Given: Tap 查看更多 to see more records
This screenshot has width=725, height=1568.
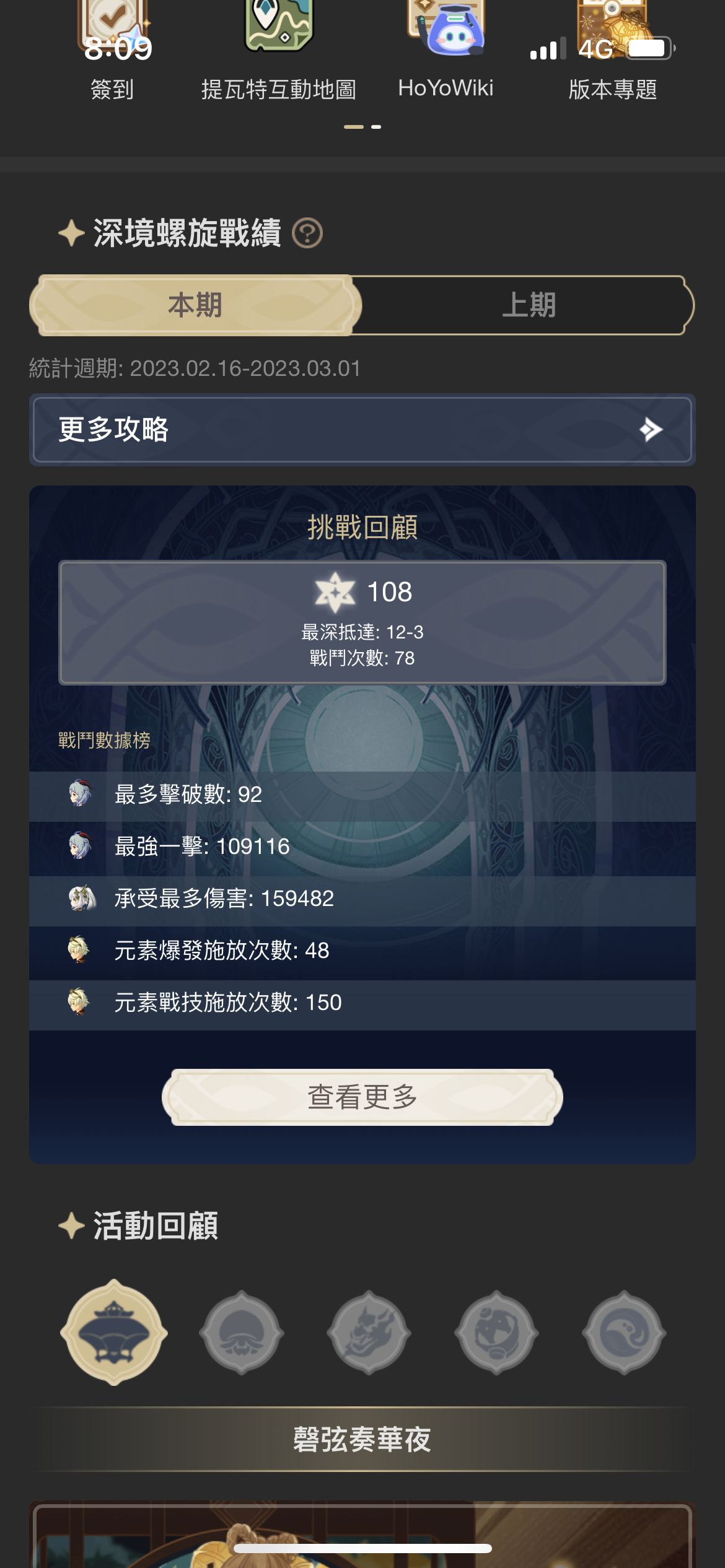Looking at the screenshot, I should [362, 1097].
